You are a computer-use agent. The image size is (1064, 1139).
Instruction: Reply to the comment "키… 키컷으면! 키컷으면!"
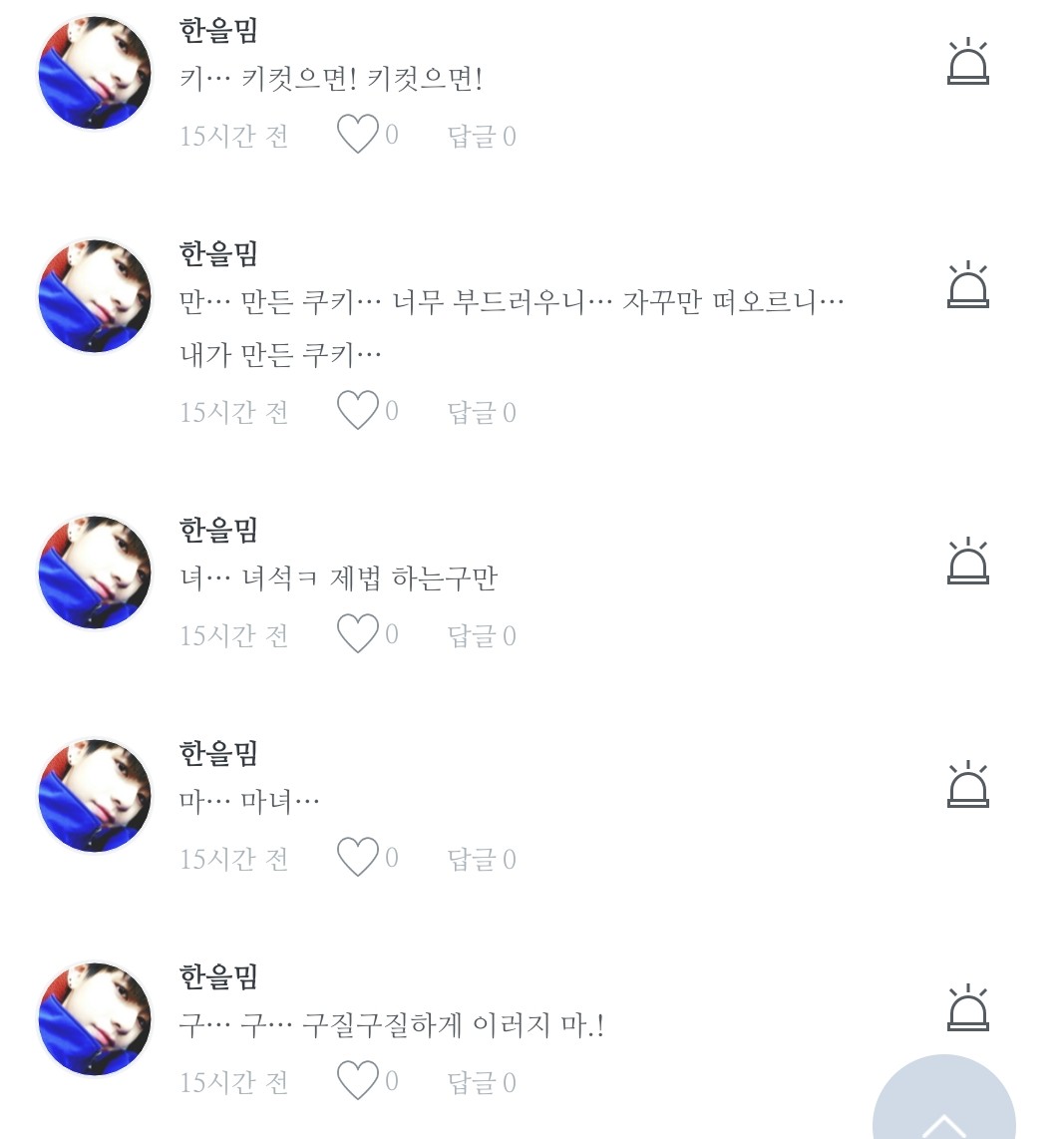tap(482, 136)
